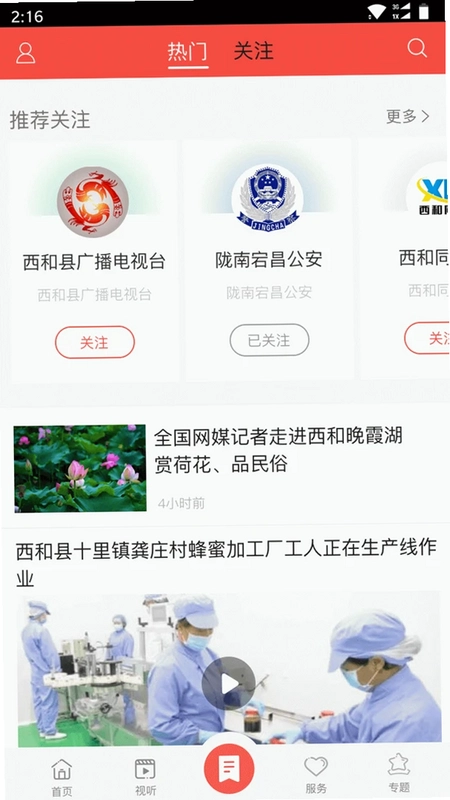The width and height of the screenshot is (450, 800).
Task: Switch to the 视听 bottom tab
Action: pos(145,777)
